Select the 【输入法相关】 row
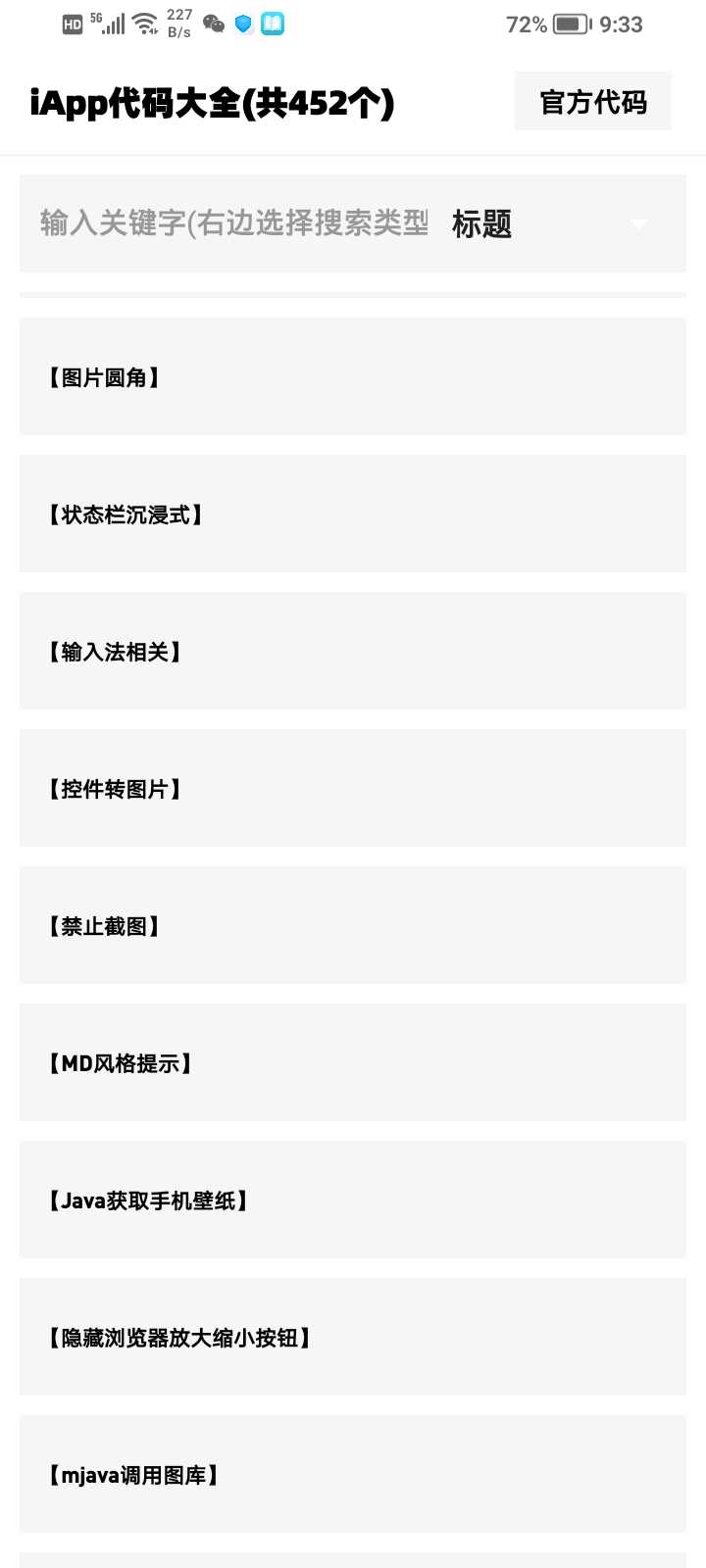Screen dimensions: 706x1568 click(353, 652)
